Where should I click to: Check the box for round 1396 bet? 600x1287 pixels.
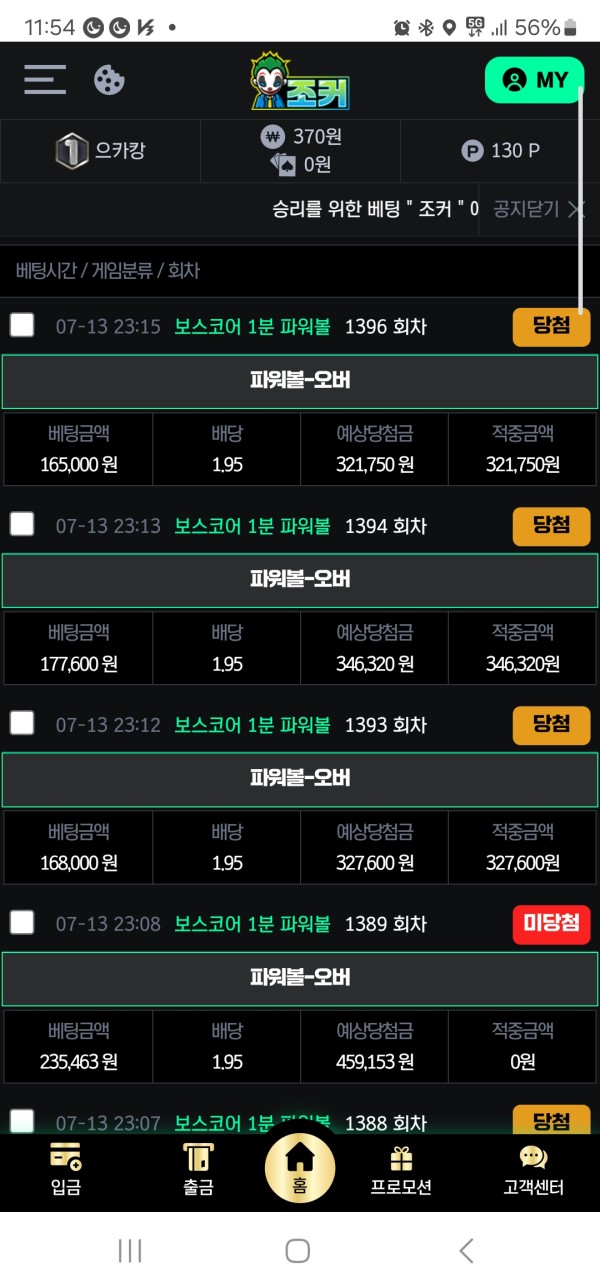point(22,325)
